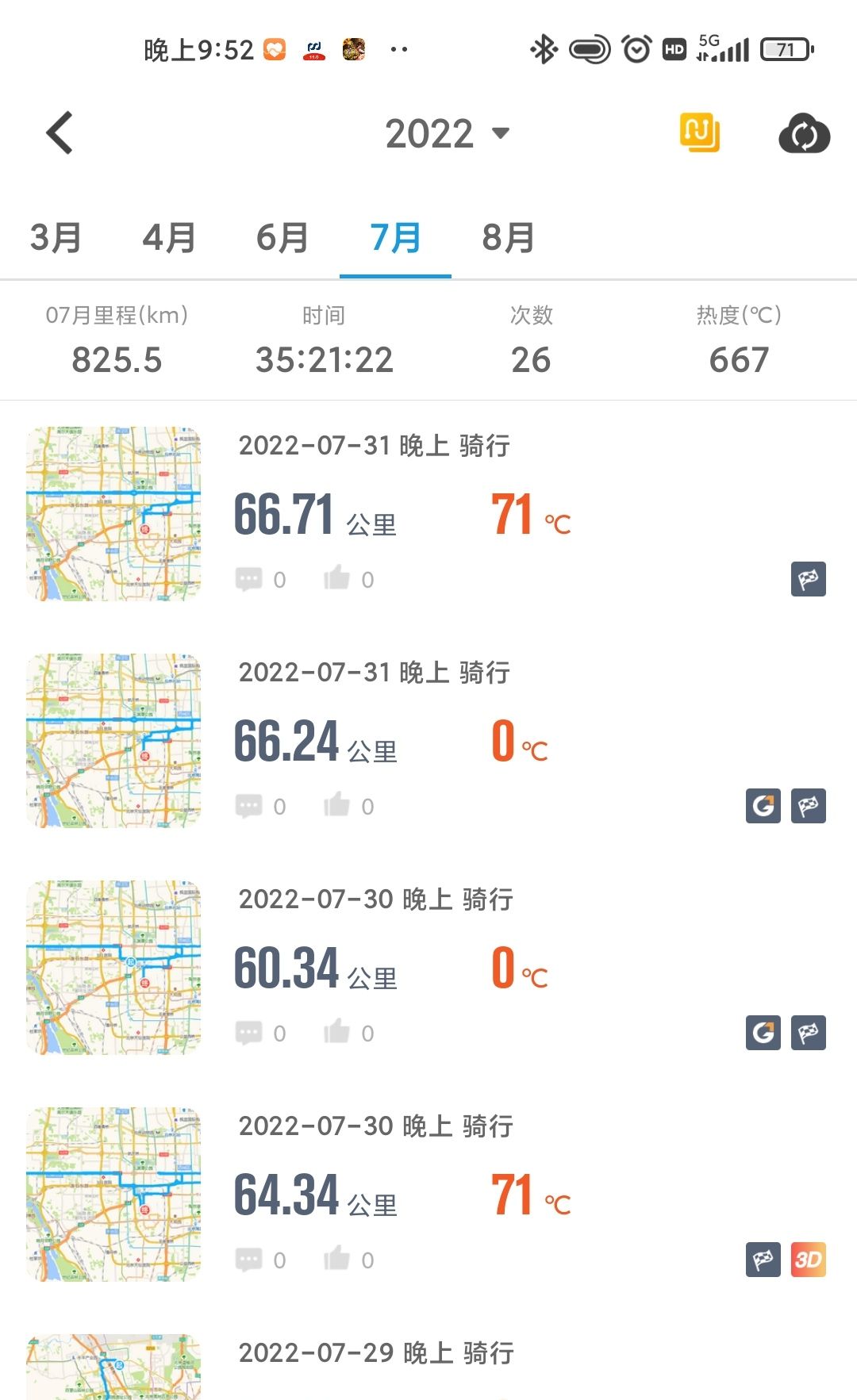Tap the yellow route icon in header

[699, 133]
